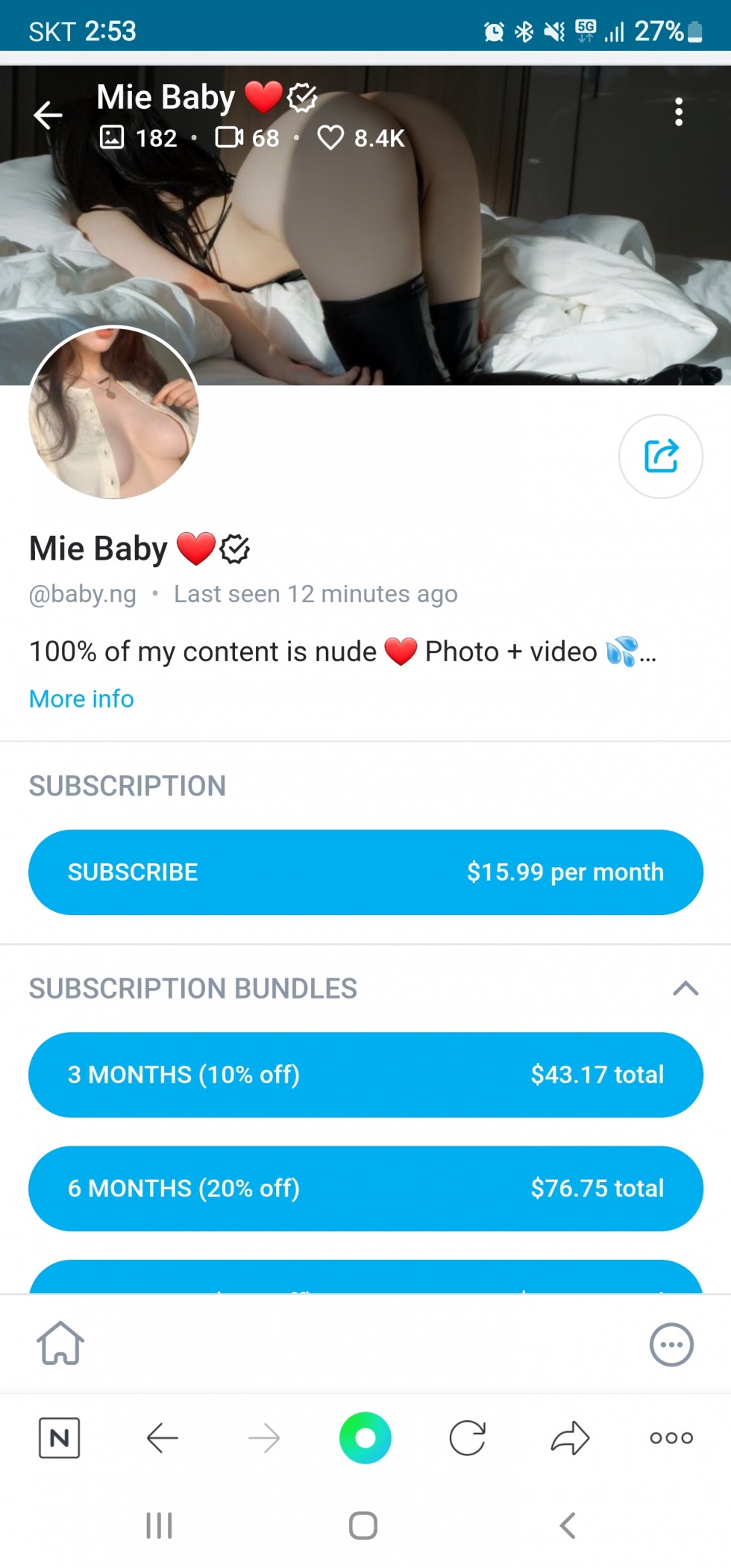The image size is (731, 1568).
Task: Go back using the header arrow
Action: point(48,115)
